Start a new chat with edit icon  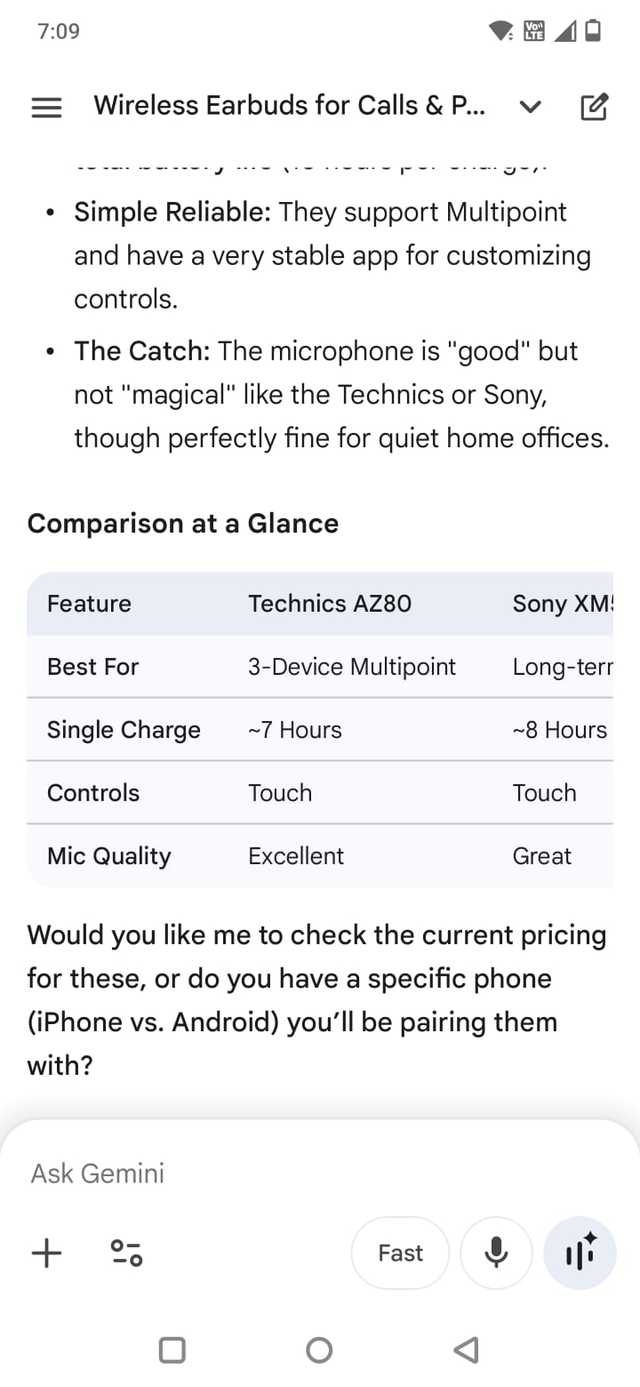coord(593,106)
